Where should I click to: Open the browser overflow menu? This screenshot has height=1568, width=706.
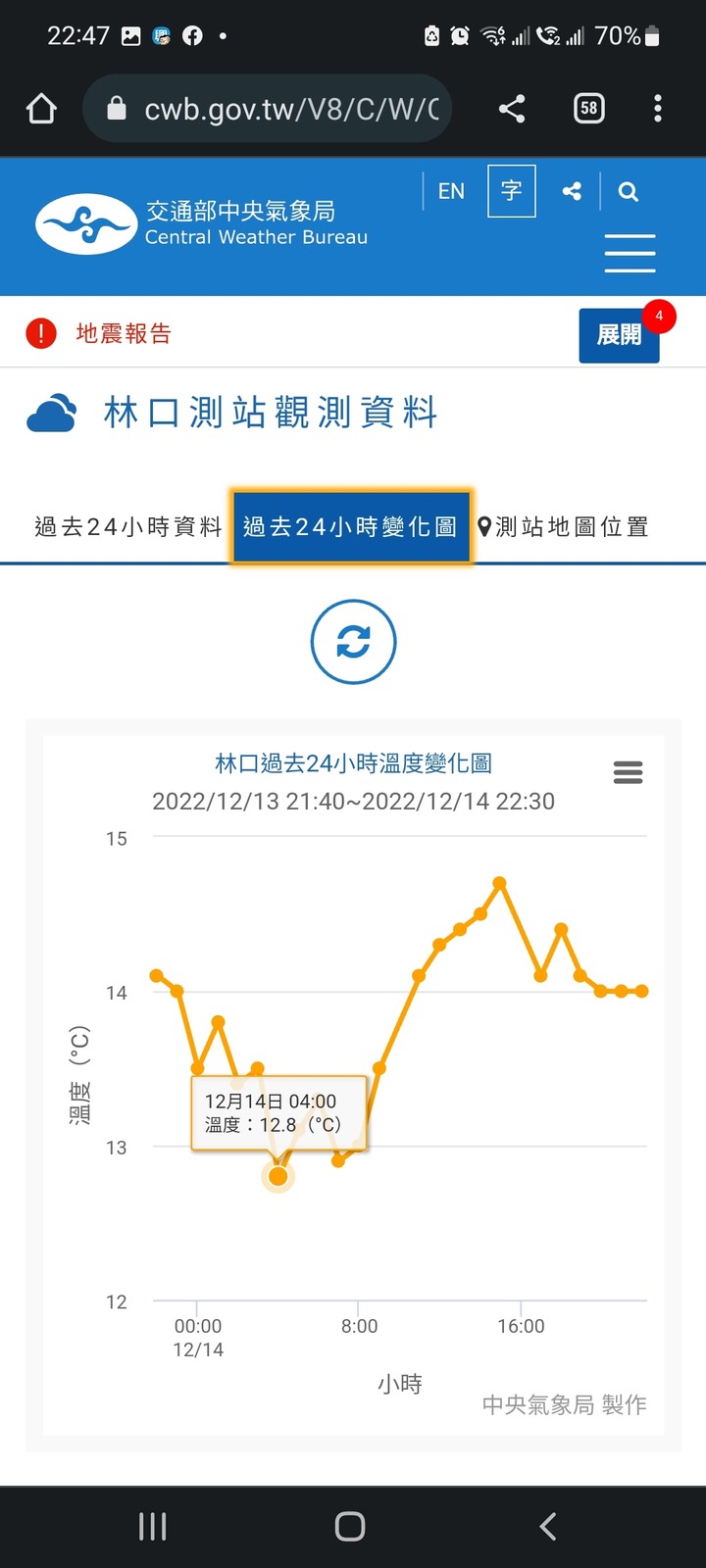(x=658, y=108)
